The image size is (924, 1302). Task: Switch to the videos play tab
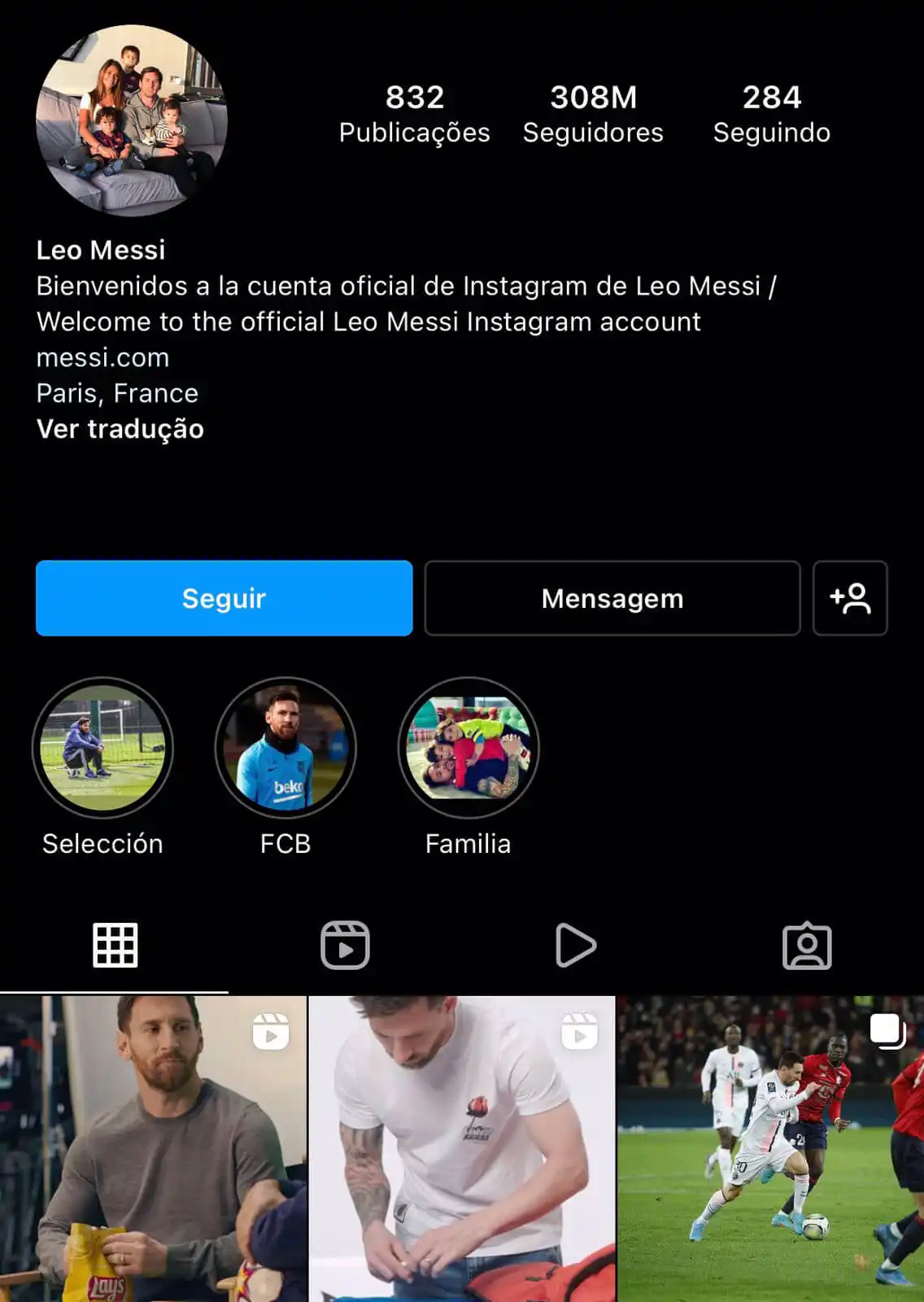[x=575, y=946]
